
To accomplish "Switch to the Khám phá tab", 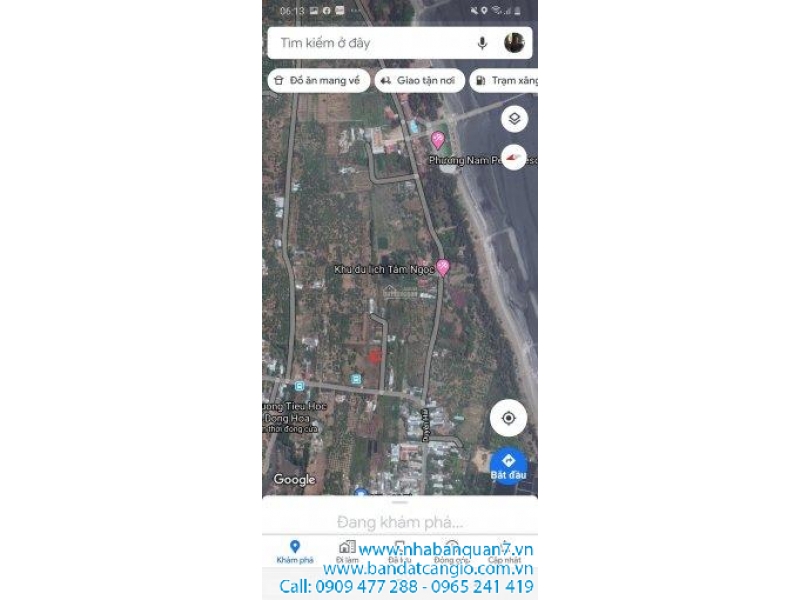I will (295, 551).
